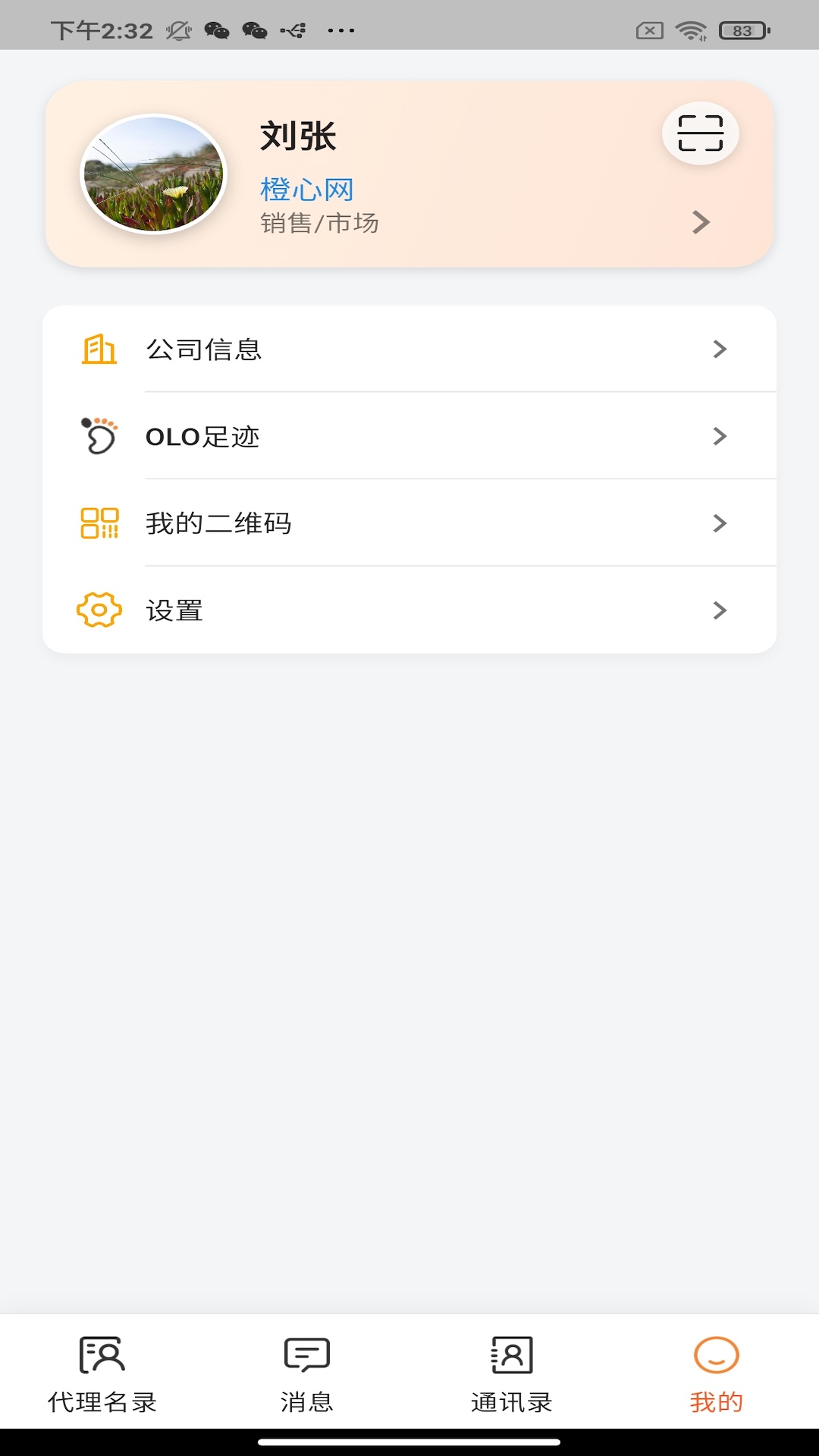Tap the OLO足迹 footprint icon
Viewport: 819px width, 1456px height.
(x=99, y=435)
